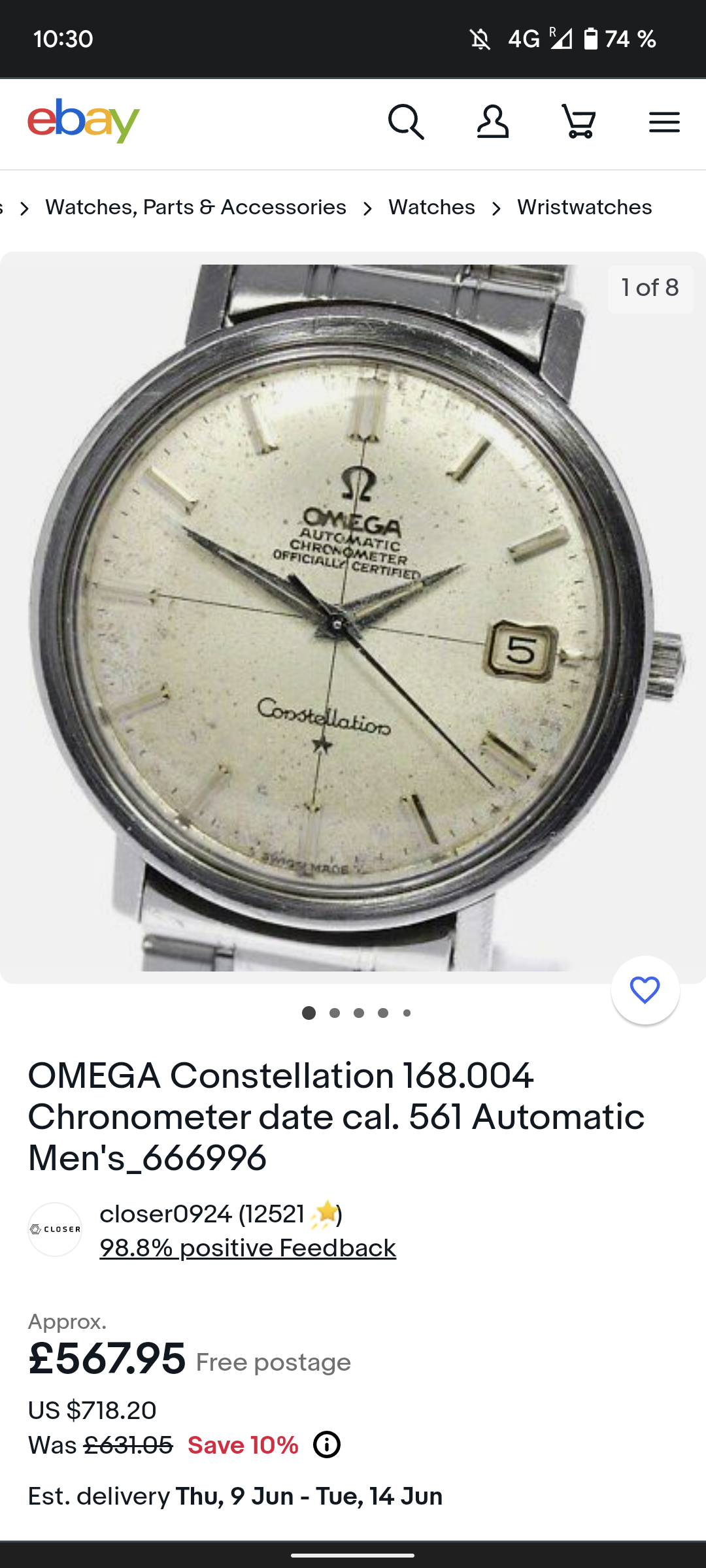View seller closer0924's profile
The height and width of the screenshot is (1568, 706).
coord(165,1215)
